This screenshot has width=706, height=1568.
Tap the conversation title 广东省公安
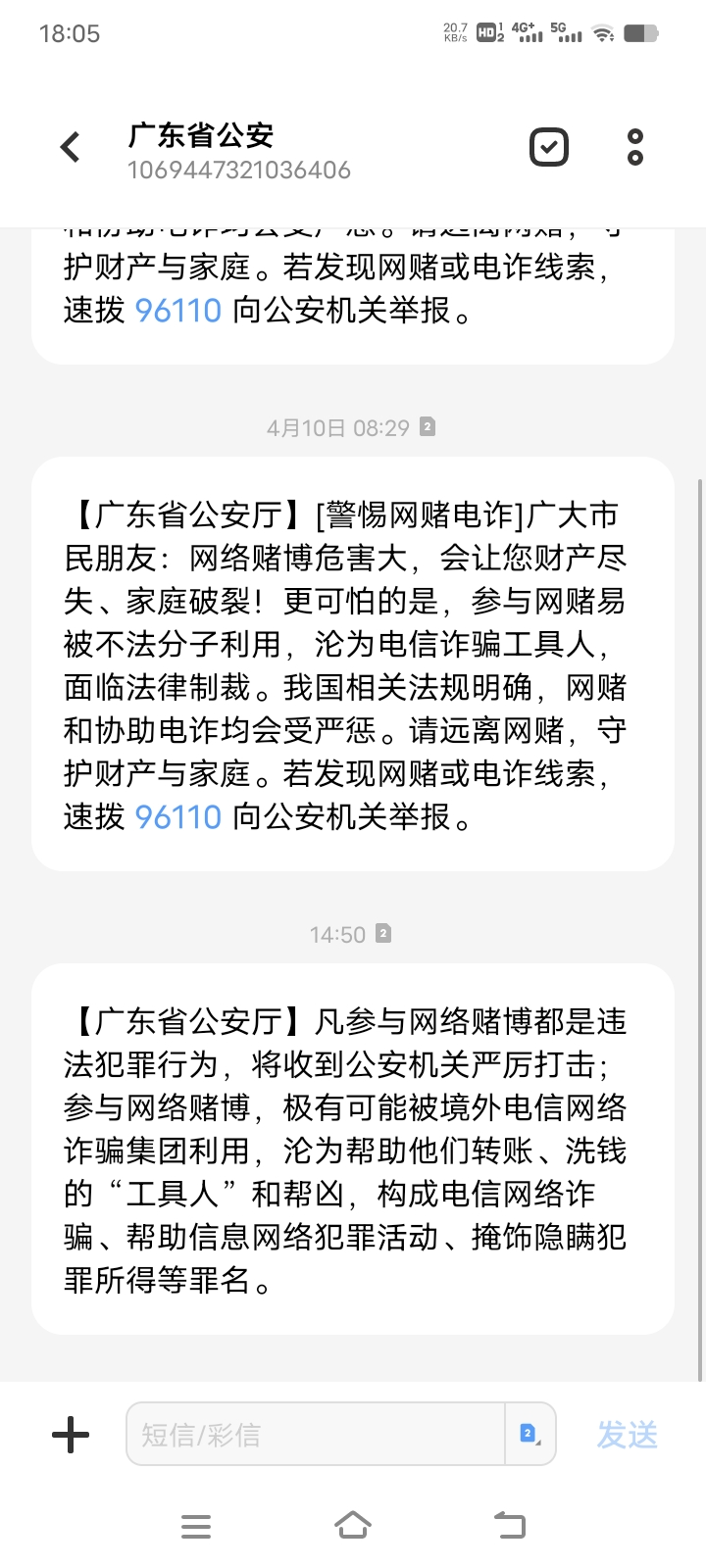point(200,137)
